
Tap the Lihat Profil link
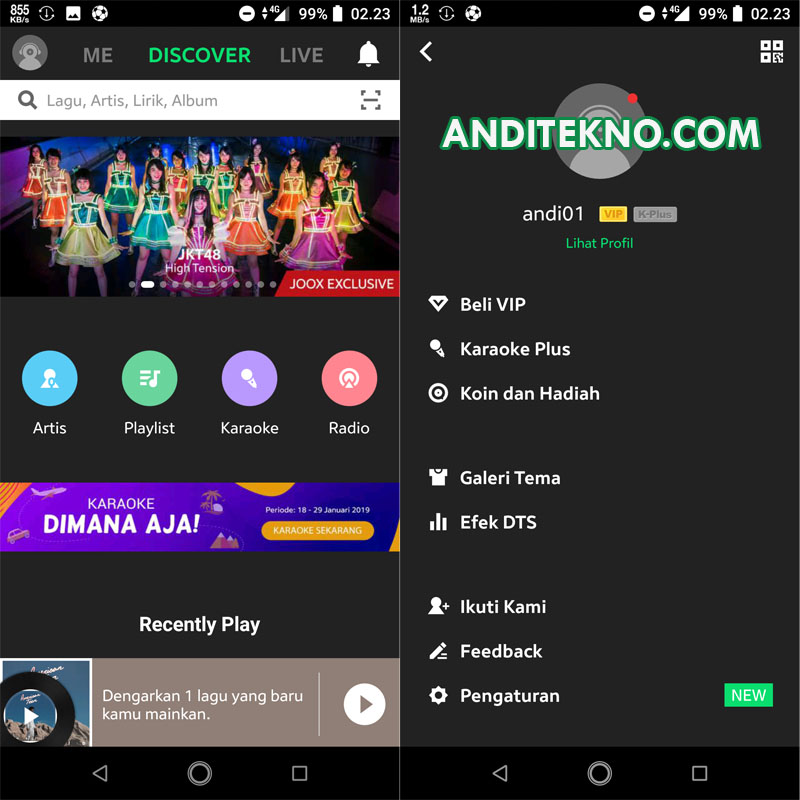click(599, 243)
